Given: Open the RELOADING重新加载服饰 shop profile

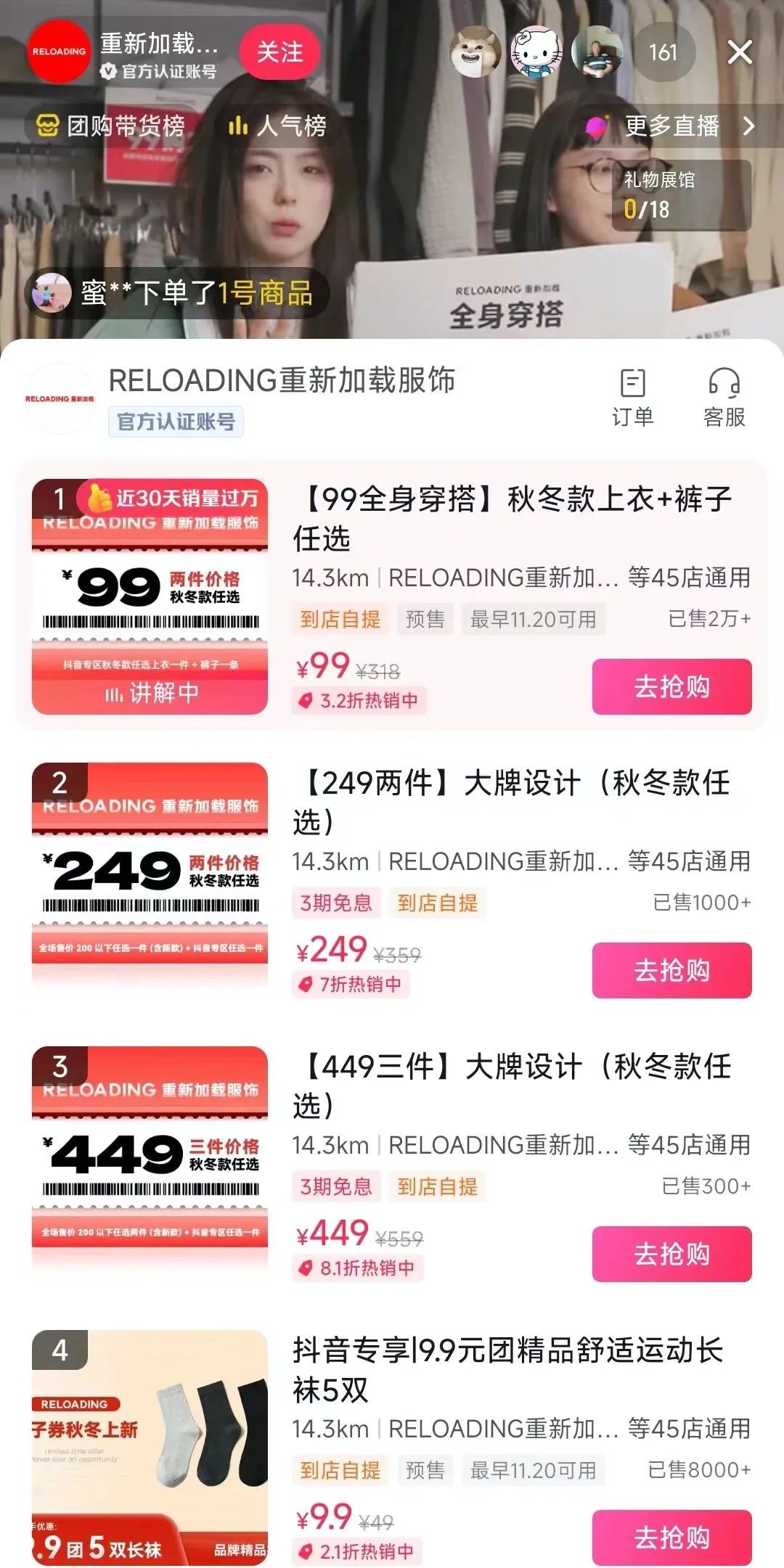Looking at the screenshot, I should click(282, 381).
